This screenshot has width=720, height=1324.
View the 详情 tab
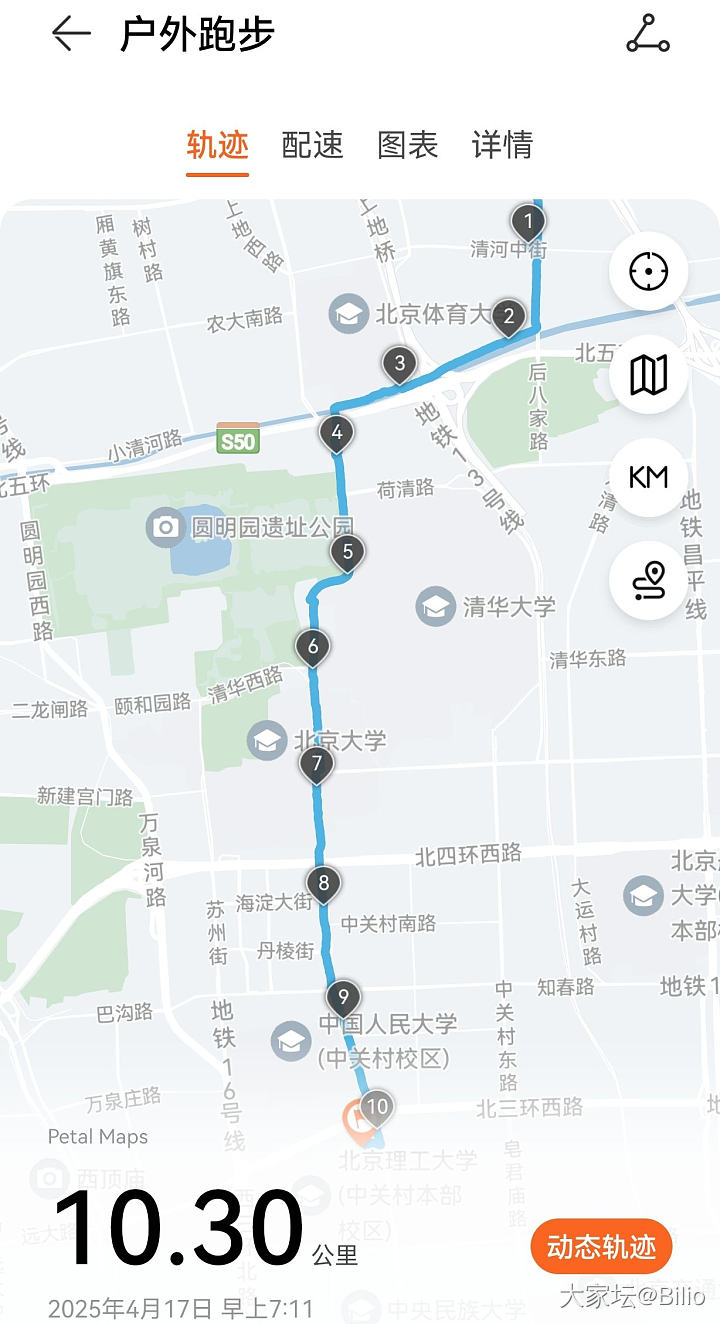coord(502,145)
